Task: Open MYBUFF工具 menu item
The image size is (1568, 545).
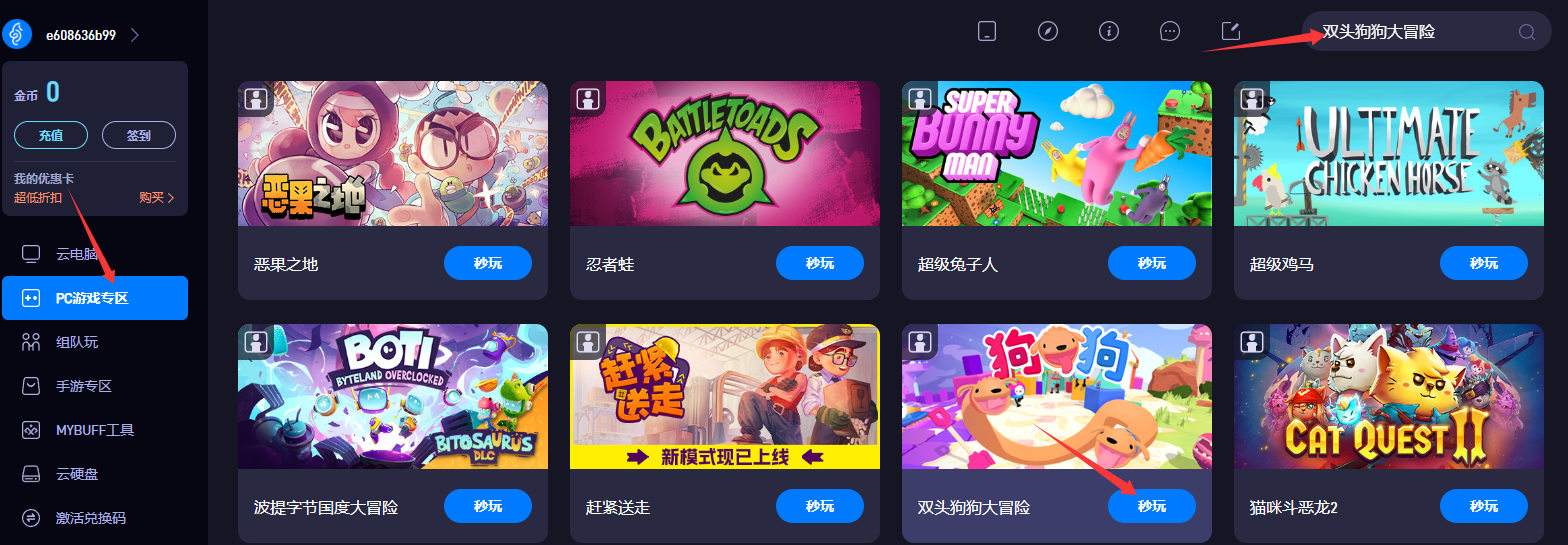Action: (94, 430)
